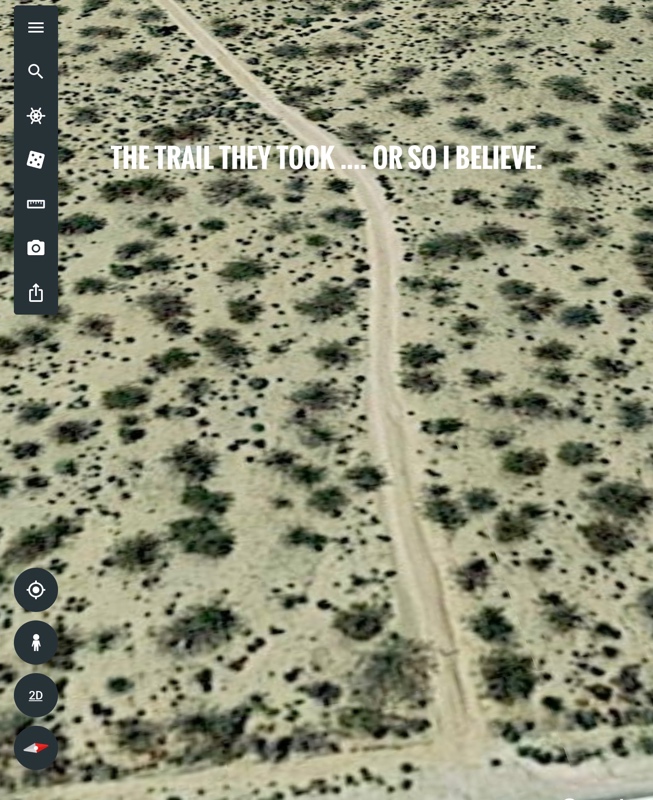Center map on my location

[36, 590]
